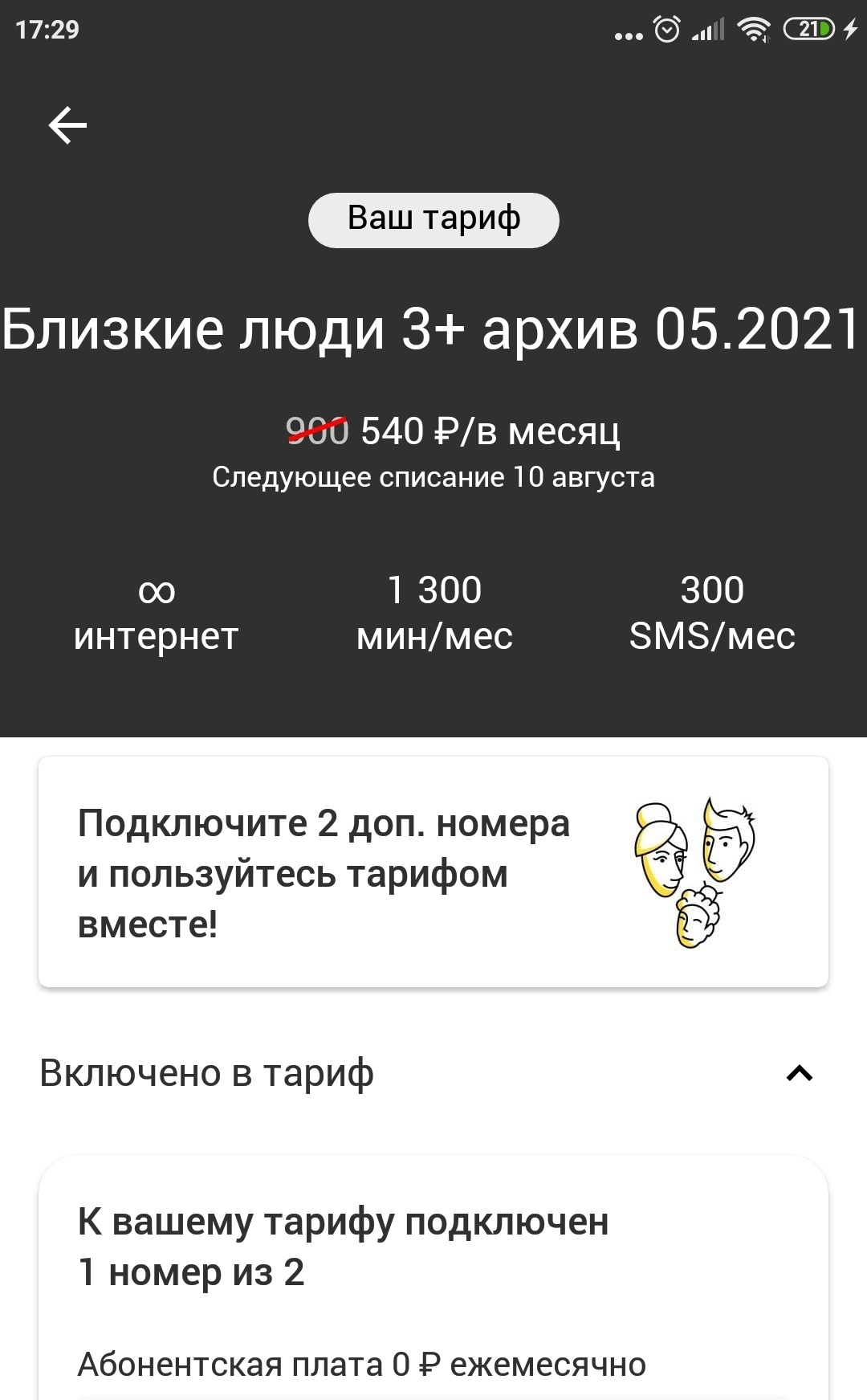Open the card to connect 2 additional numbers
Image resolution: width=867 pixels, height=1400 pixels.
(x=433, y=872)
